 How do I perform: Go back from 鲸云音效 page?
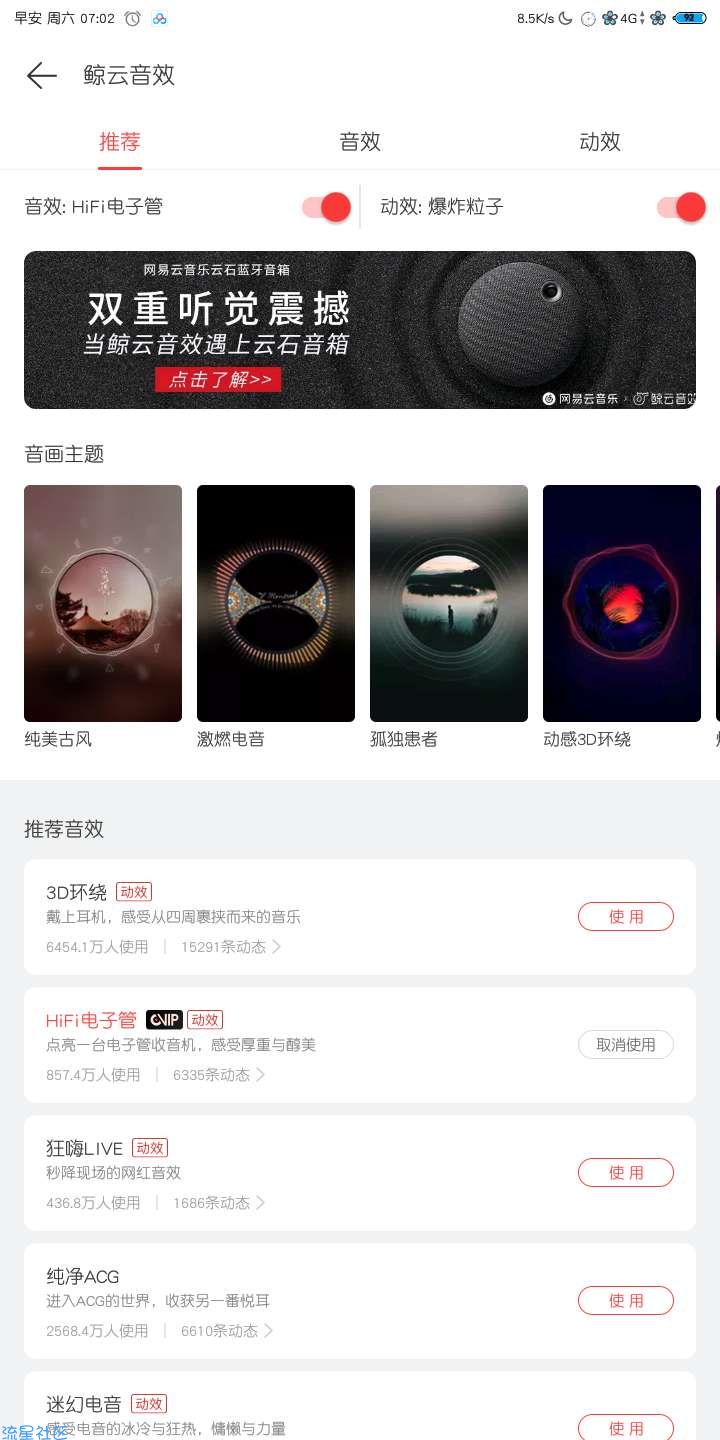[x=41, y=76]
